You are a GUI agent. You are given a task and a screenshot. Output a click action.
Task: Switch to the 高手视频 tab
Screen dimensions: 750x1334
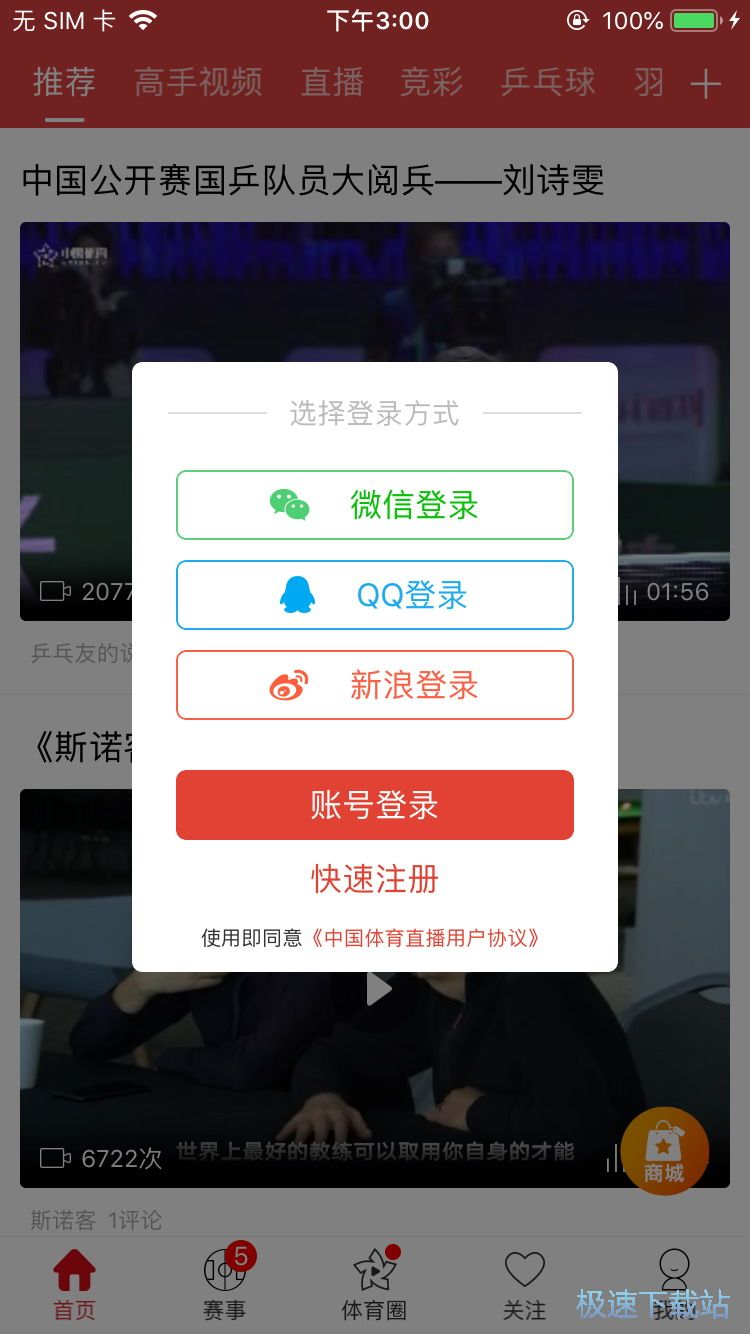pos(198,82)
